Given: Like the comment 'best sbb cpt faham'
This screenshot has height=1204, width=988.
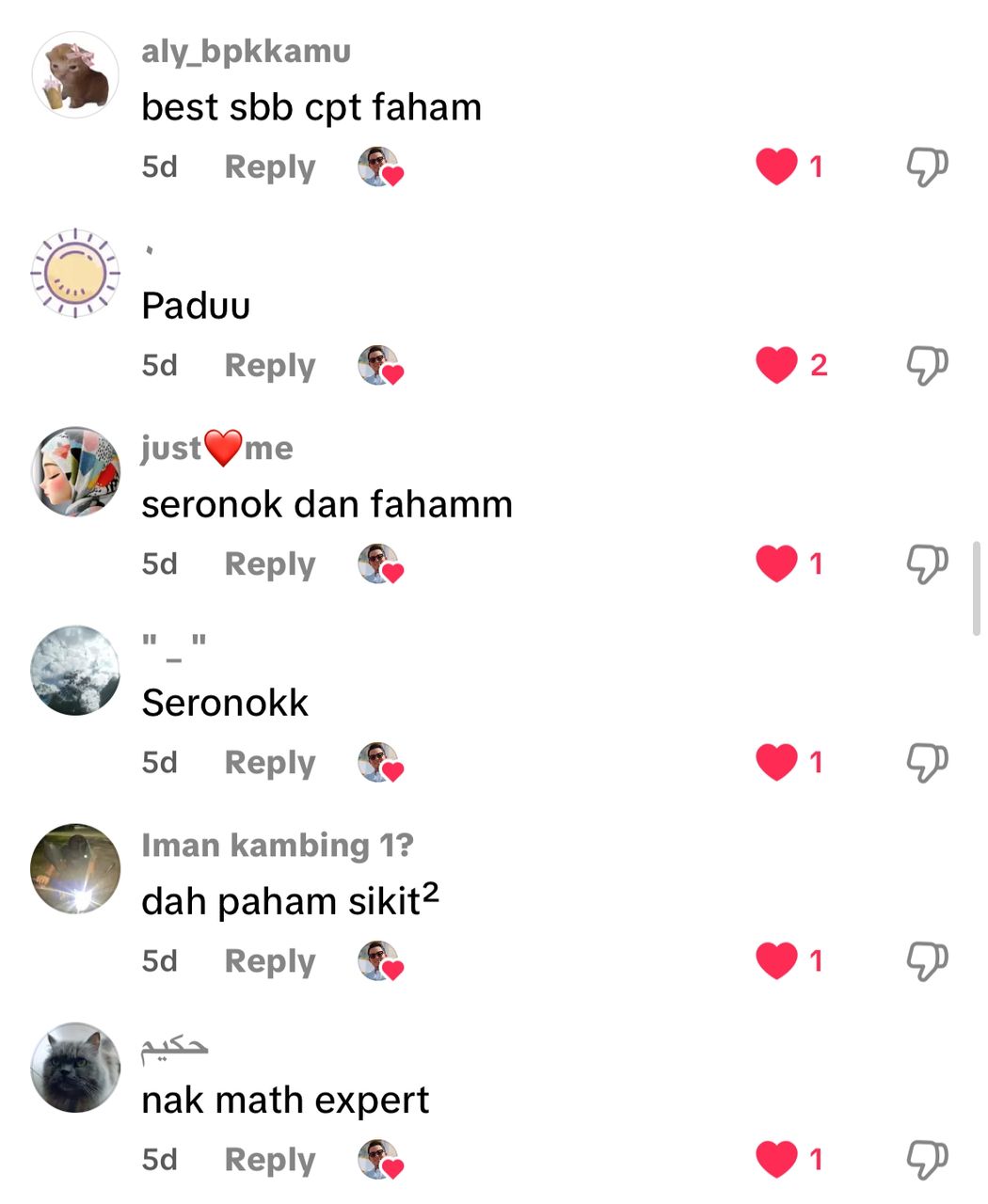Looking at the screenshot, I should tap(776, 166).
